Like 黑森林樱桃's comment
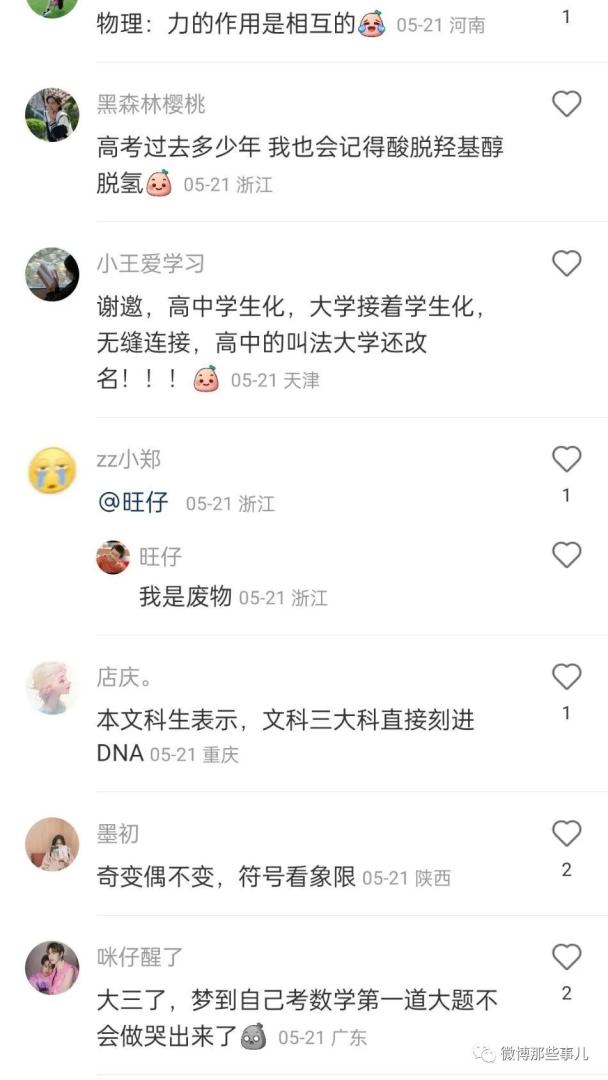The image size is (608, 1080). tap(566, 104)
